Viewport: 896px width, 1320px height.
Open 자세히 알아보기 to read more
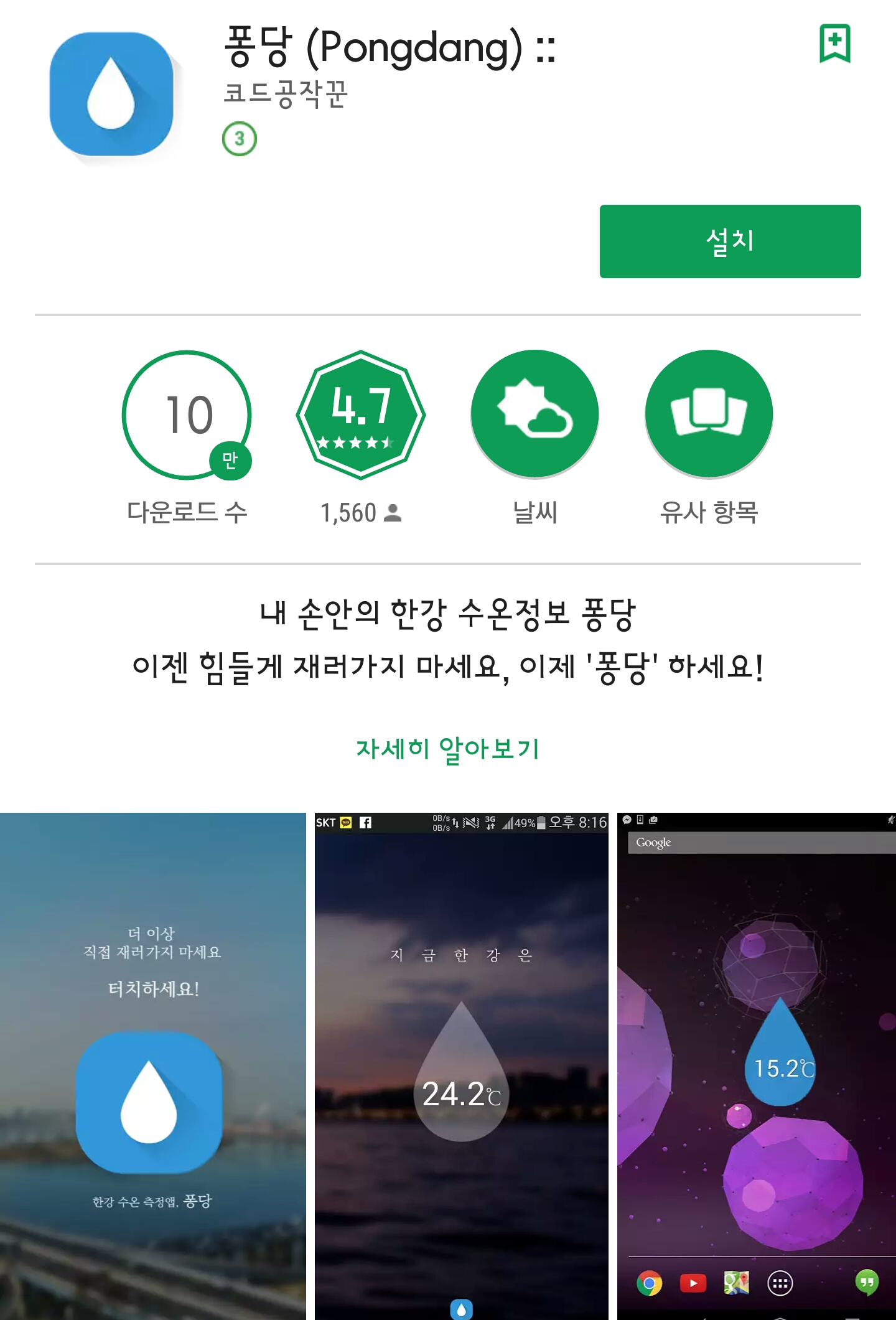pos(447,749)
